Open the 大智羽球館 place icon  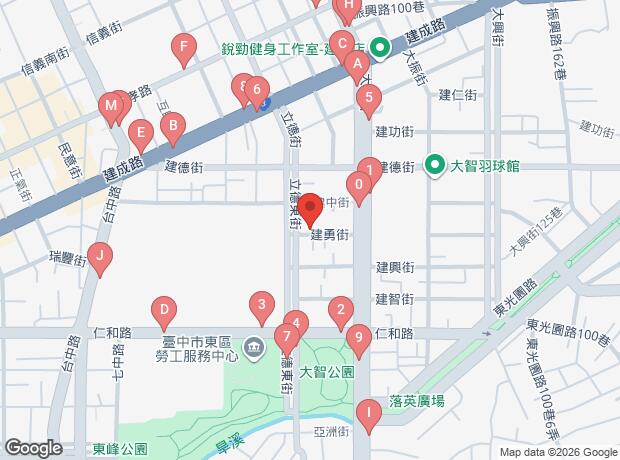coord(435,164)
